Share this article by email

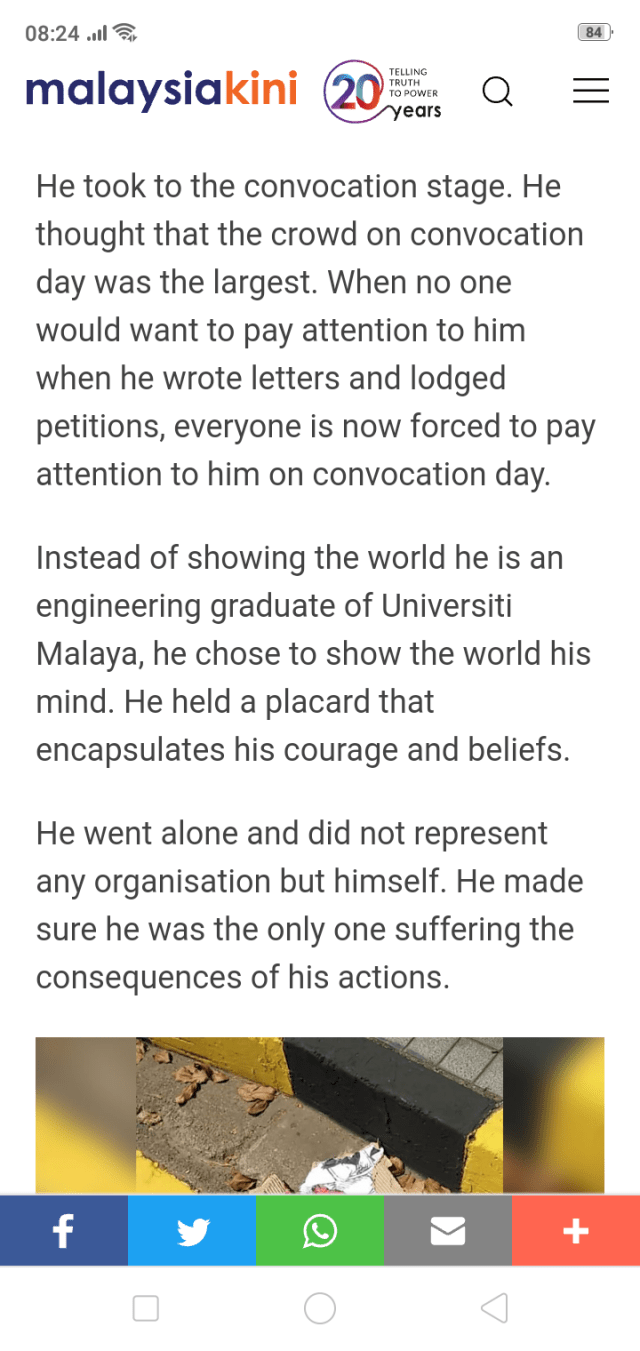(447, 1231)
